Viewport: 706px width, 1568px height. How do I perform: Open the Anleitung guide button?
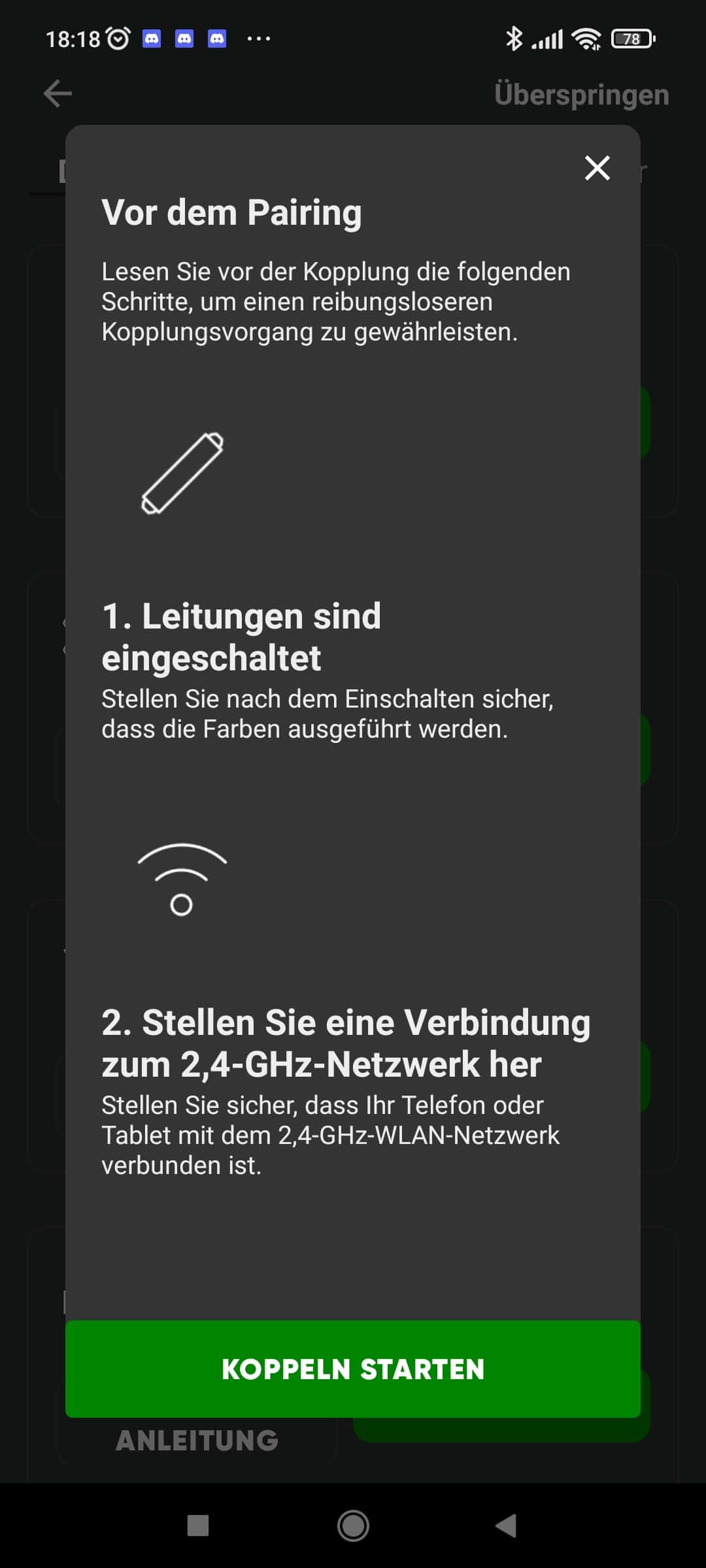click(x=197, y=1441)
